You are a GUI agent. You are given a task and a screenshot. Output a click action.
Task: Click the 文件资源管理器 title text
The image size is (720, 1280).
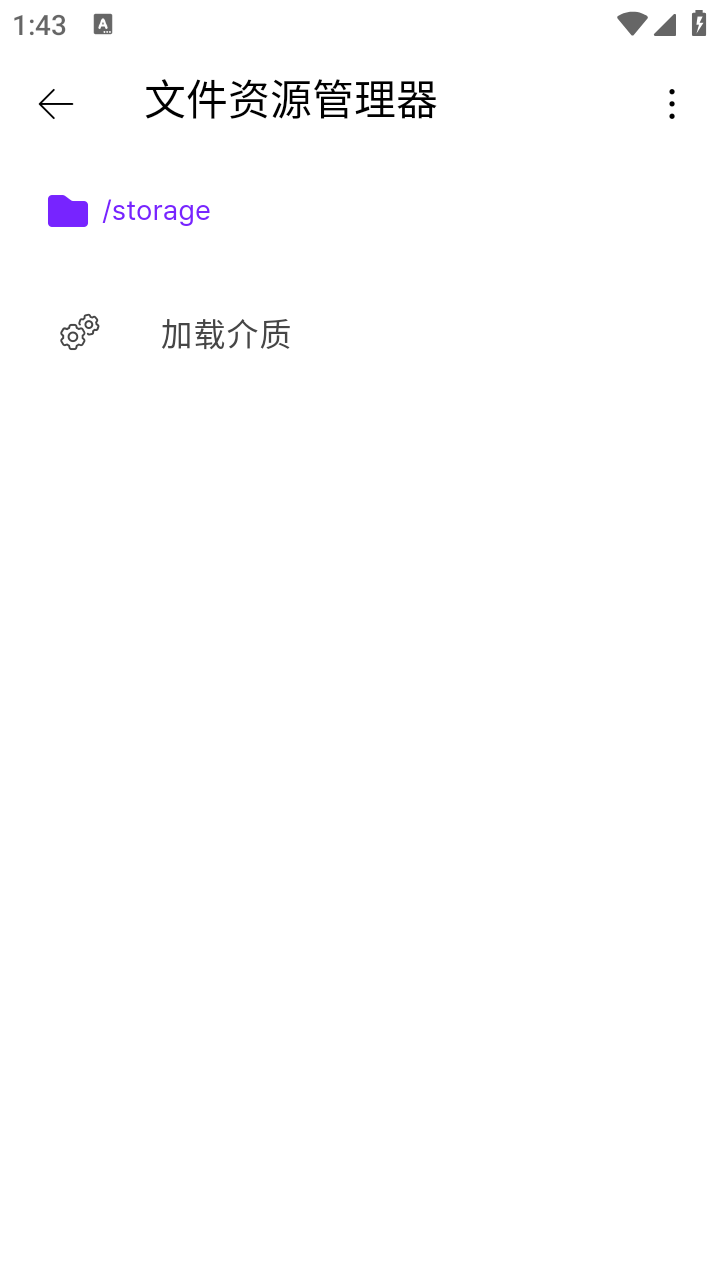point(290,100)
